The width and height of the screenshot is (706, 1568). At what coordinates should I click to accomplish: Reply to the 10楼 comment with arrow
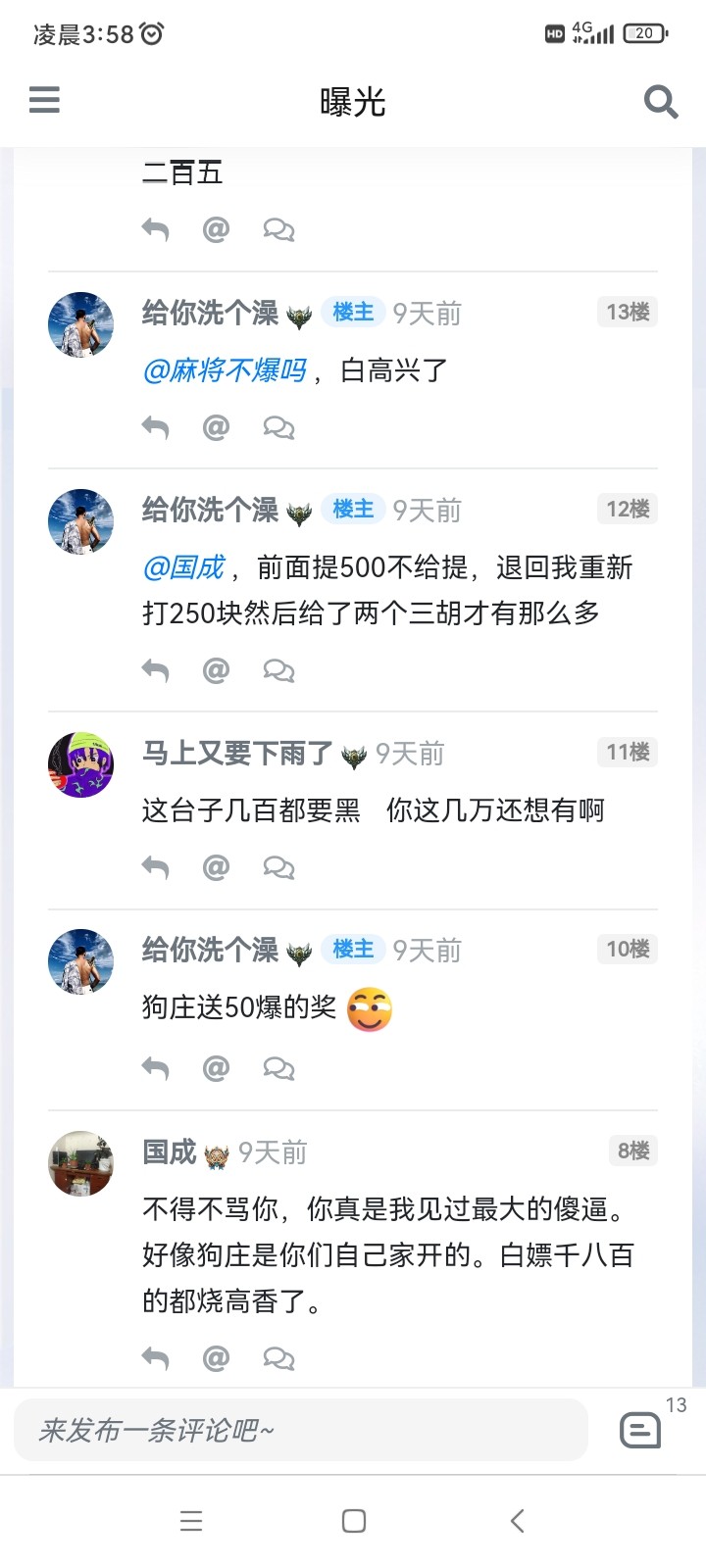point(155,1068)
